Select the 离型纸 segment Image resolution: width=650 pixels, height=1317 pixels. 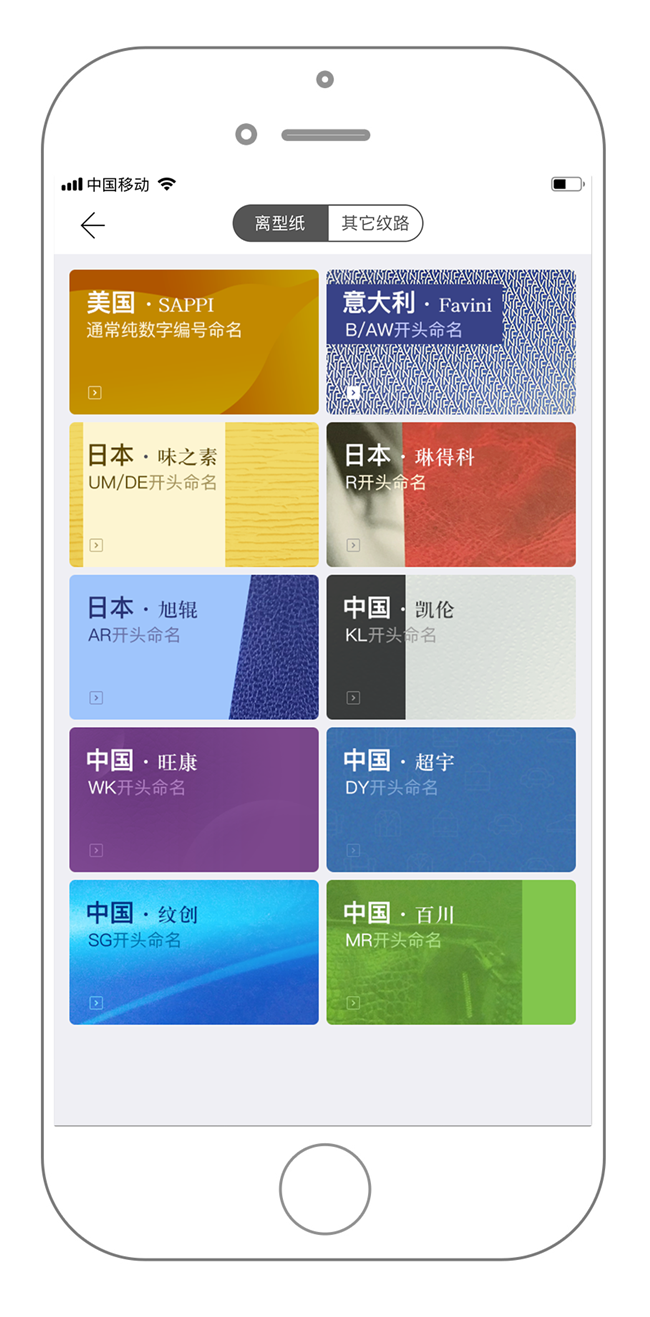(x=281, y=224)
